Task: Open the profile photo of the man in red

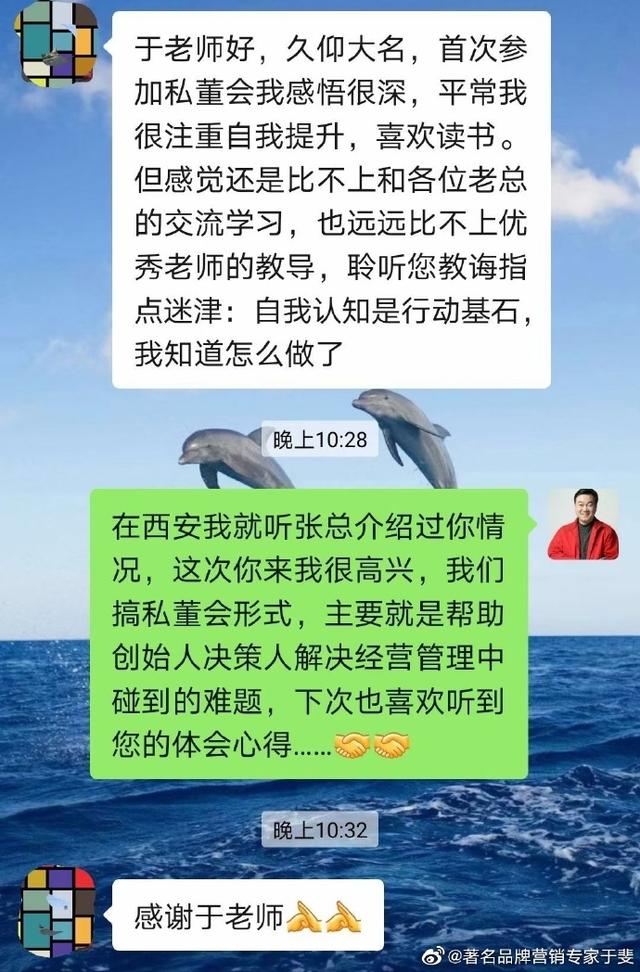Action: (x=583, y=524)
